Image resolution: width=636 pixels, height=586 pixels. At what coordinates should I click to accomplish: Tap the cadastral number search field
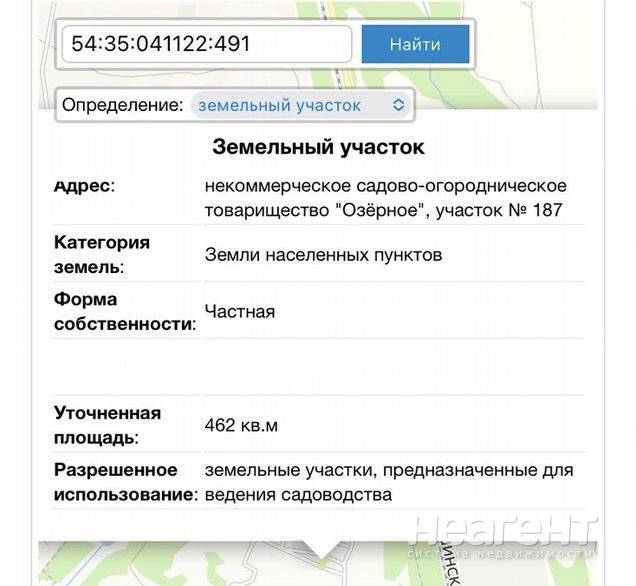click(x=207, y=44)
